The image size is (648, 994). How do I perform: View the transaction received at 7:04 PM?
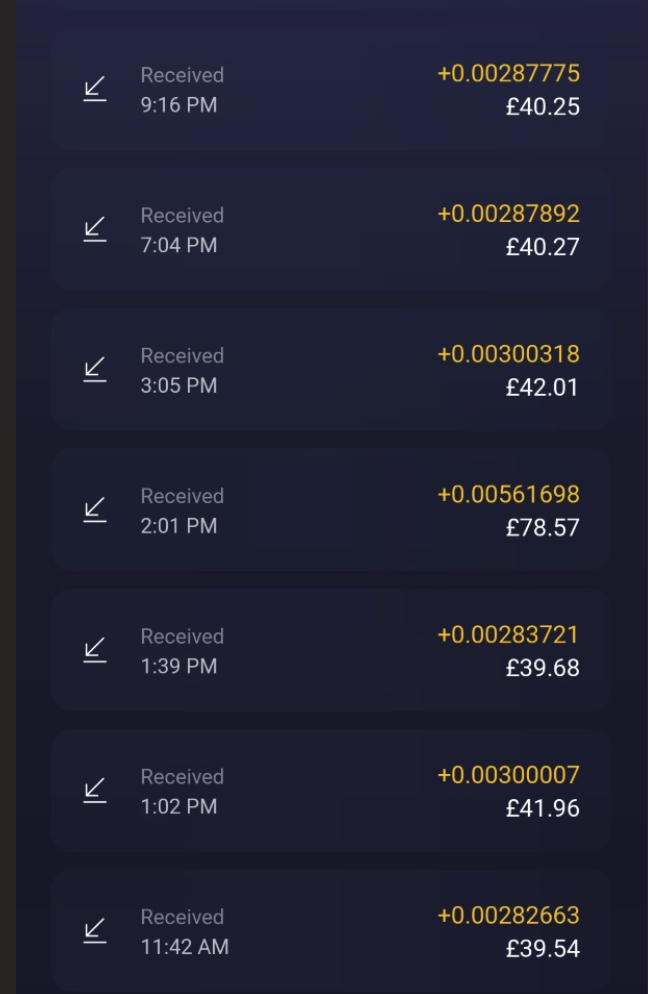(330, 230)
